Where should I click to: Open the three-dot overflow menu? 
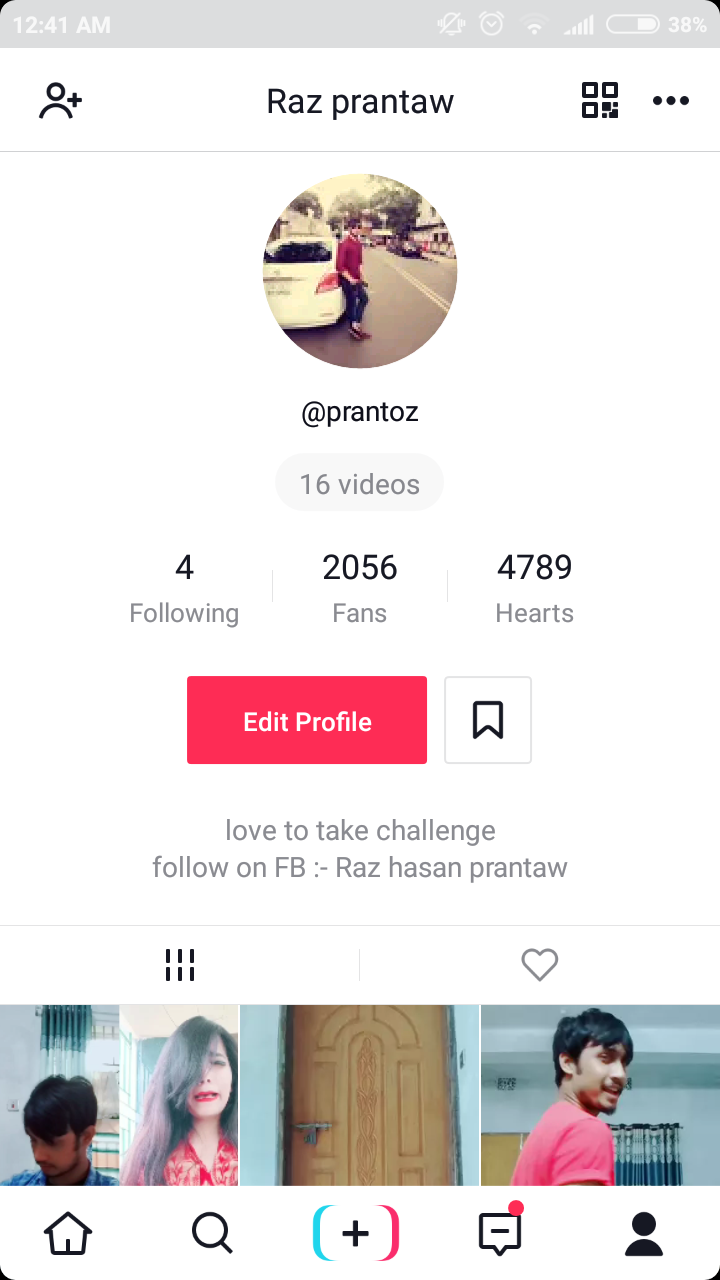coord(670,101)
